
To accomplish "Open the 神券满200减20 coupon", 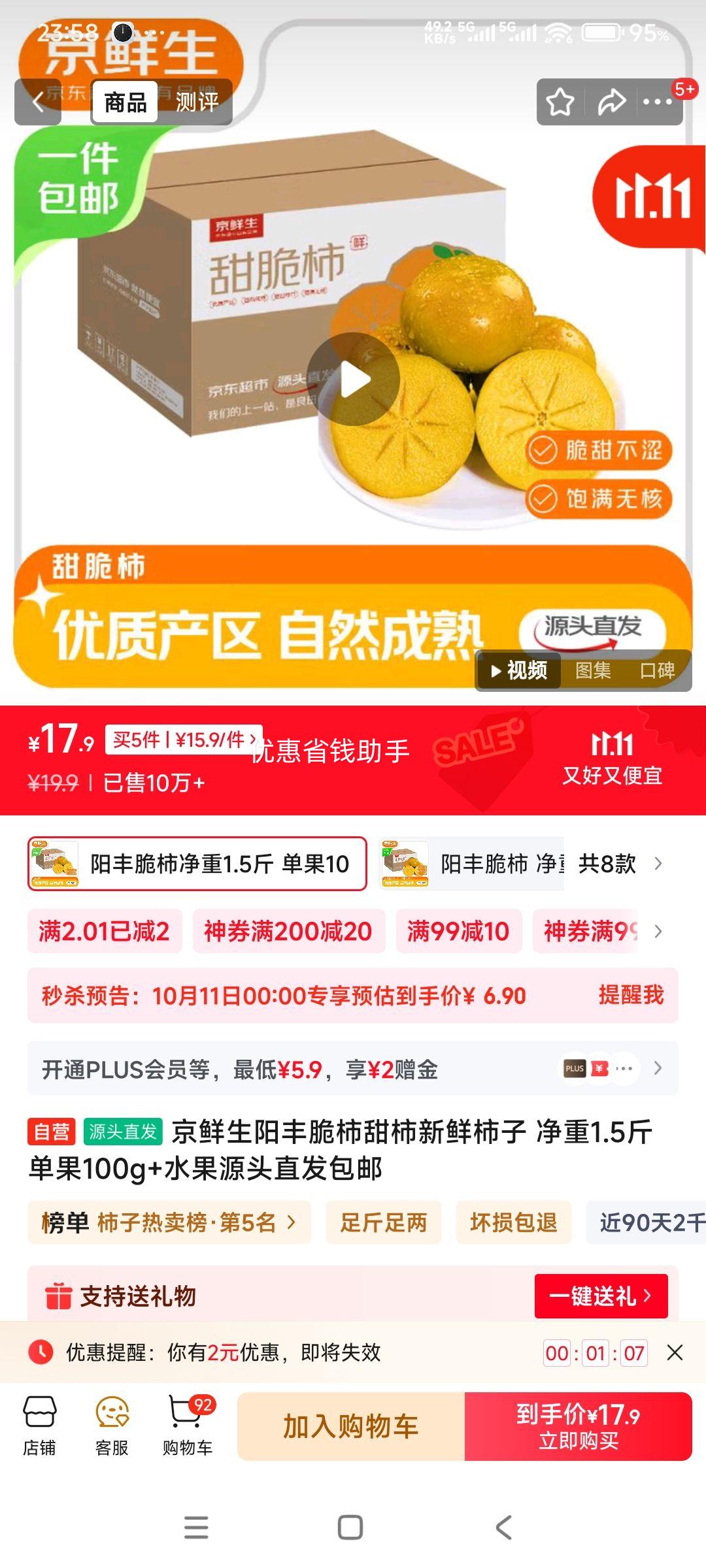I will pyautogui.click(x=288, y=931).
